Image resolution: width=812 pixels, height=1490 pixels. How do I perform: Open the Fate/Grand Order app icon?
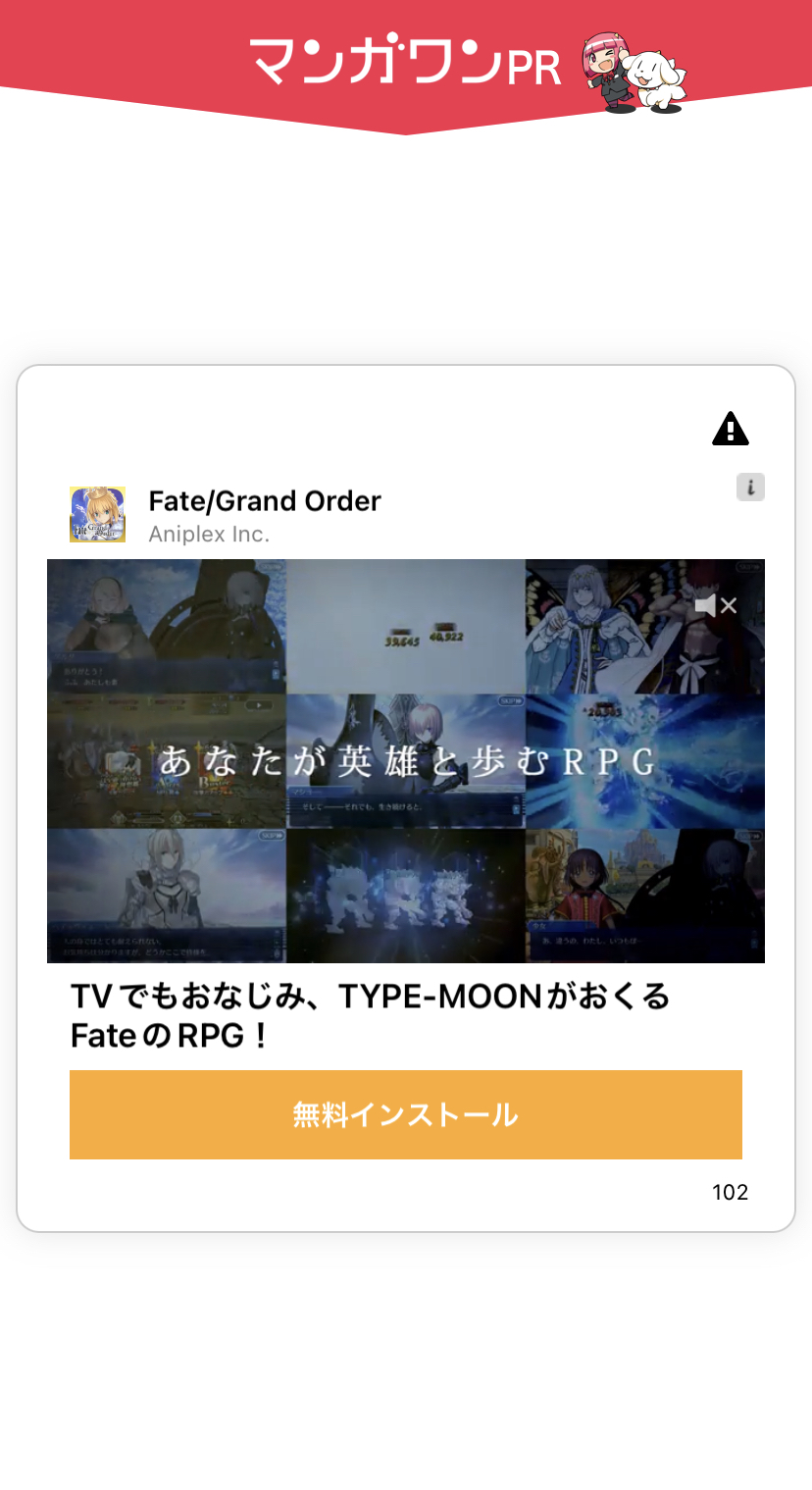click(x=97, y=514)
